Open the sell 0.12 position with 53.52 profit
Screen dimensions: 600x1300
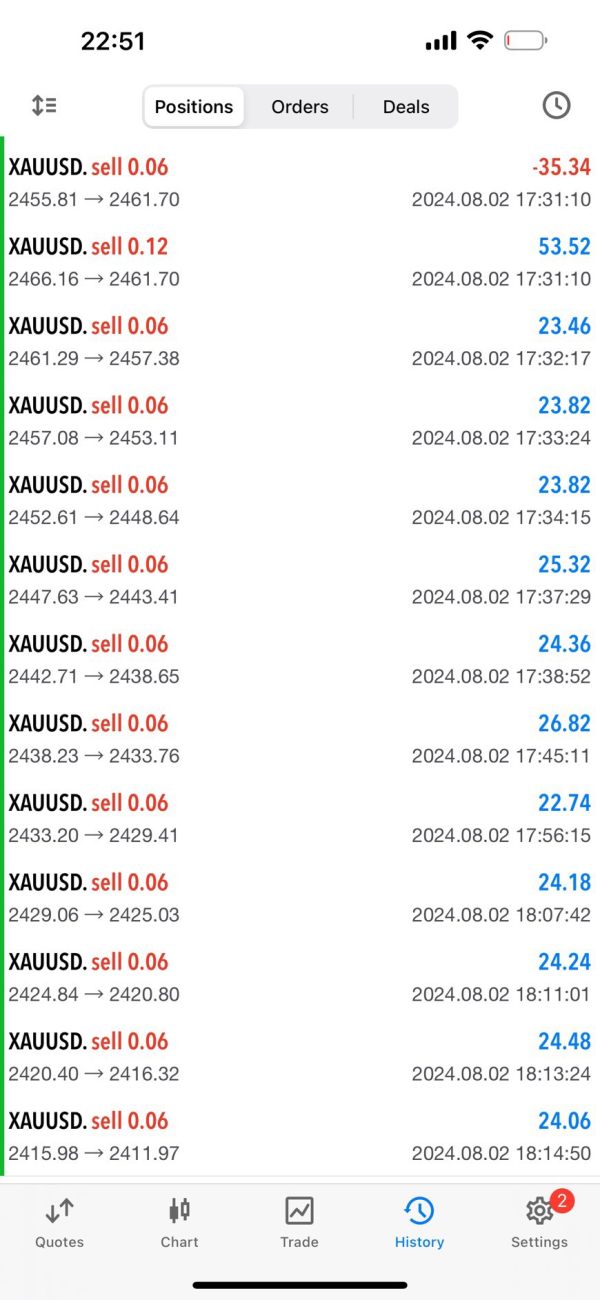(x=300, y=262)
